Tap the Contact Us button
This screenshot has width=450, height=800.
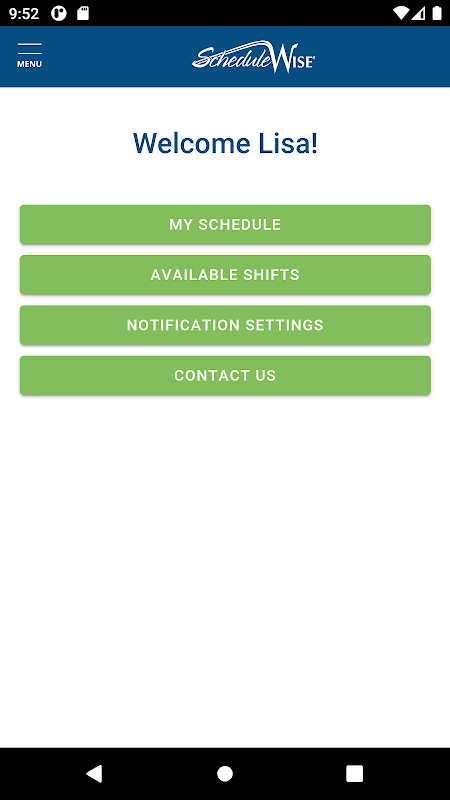pyautogui.click(x=225, y=376)
